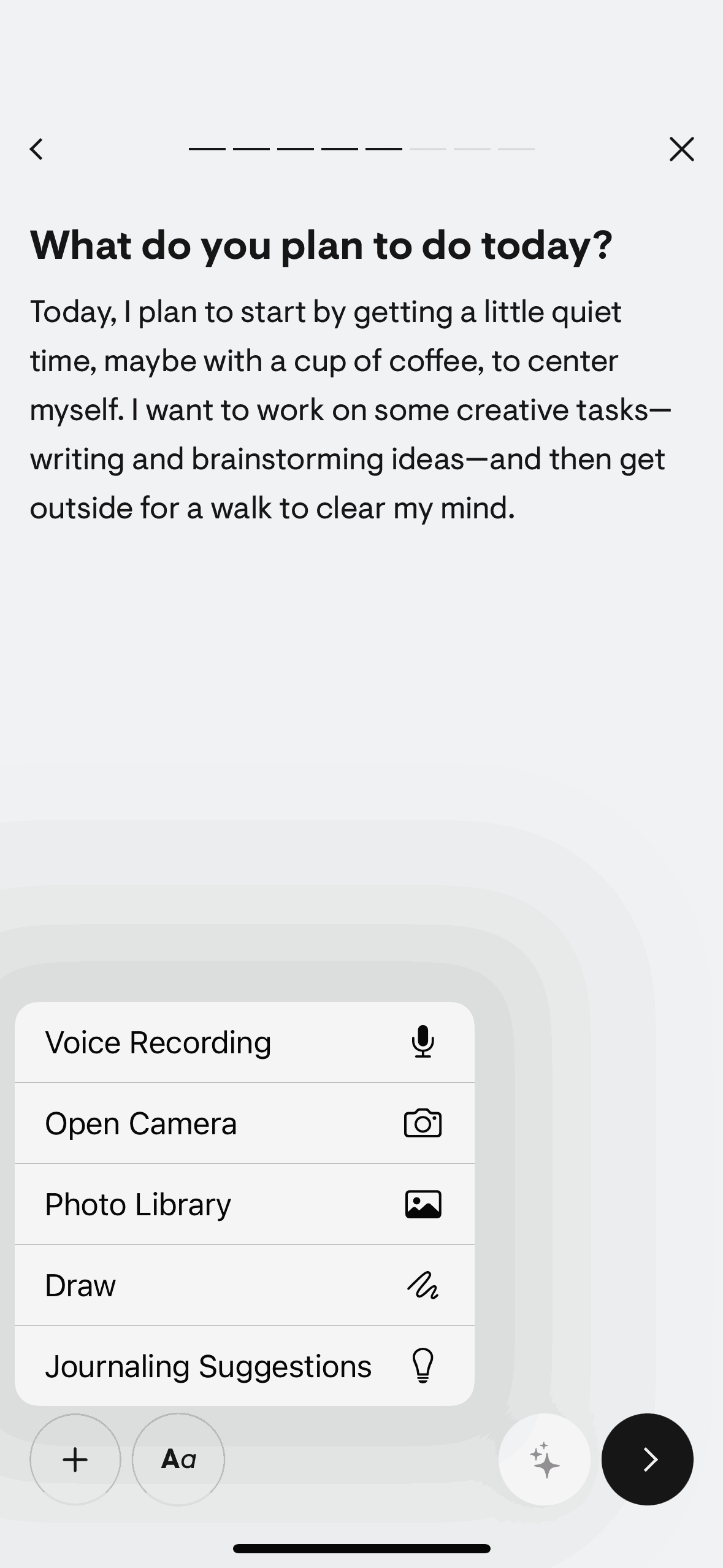Image resolution: width=723 pixels, height=1568 pixels.
Task: Select Voice Recording from the menu
Action: coord(244,1042)
